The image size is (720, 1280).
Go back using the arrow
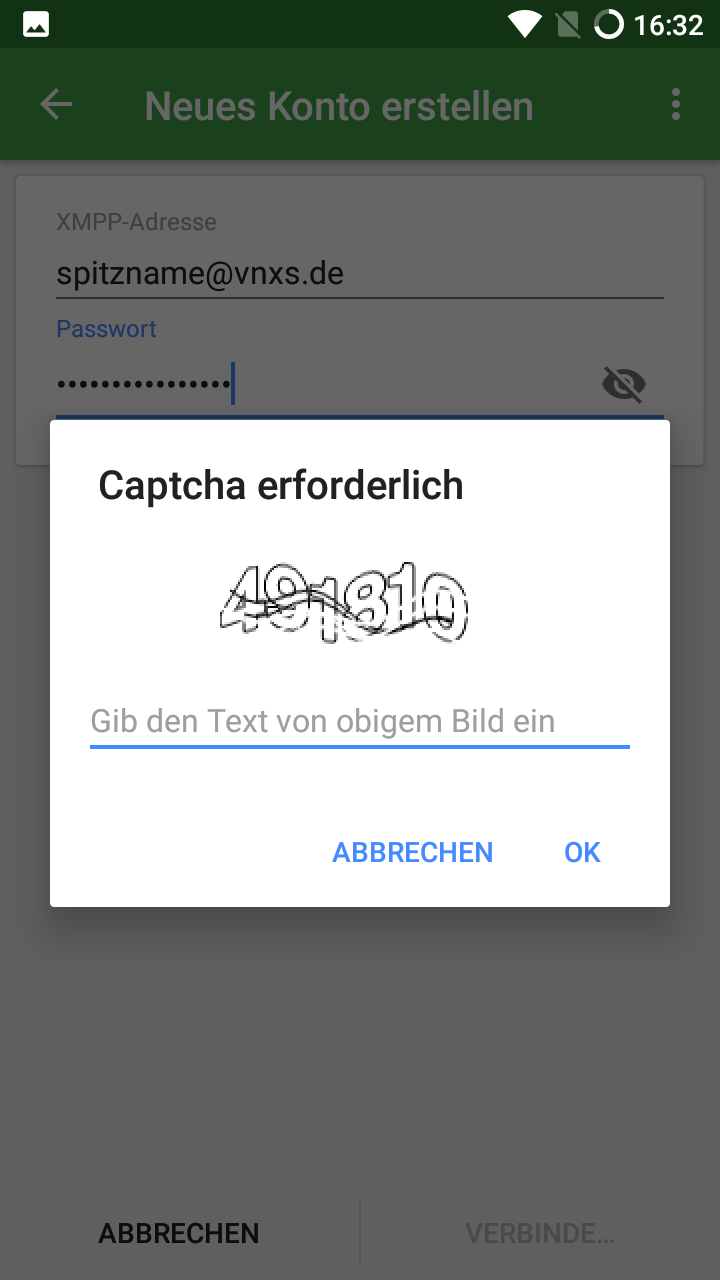pos(56,105)
